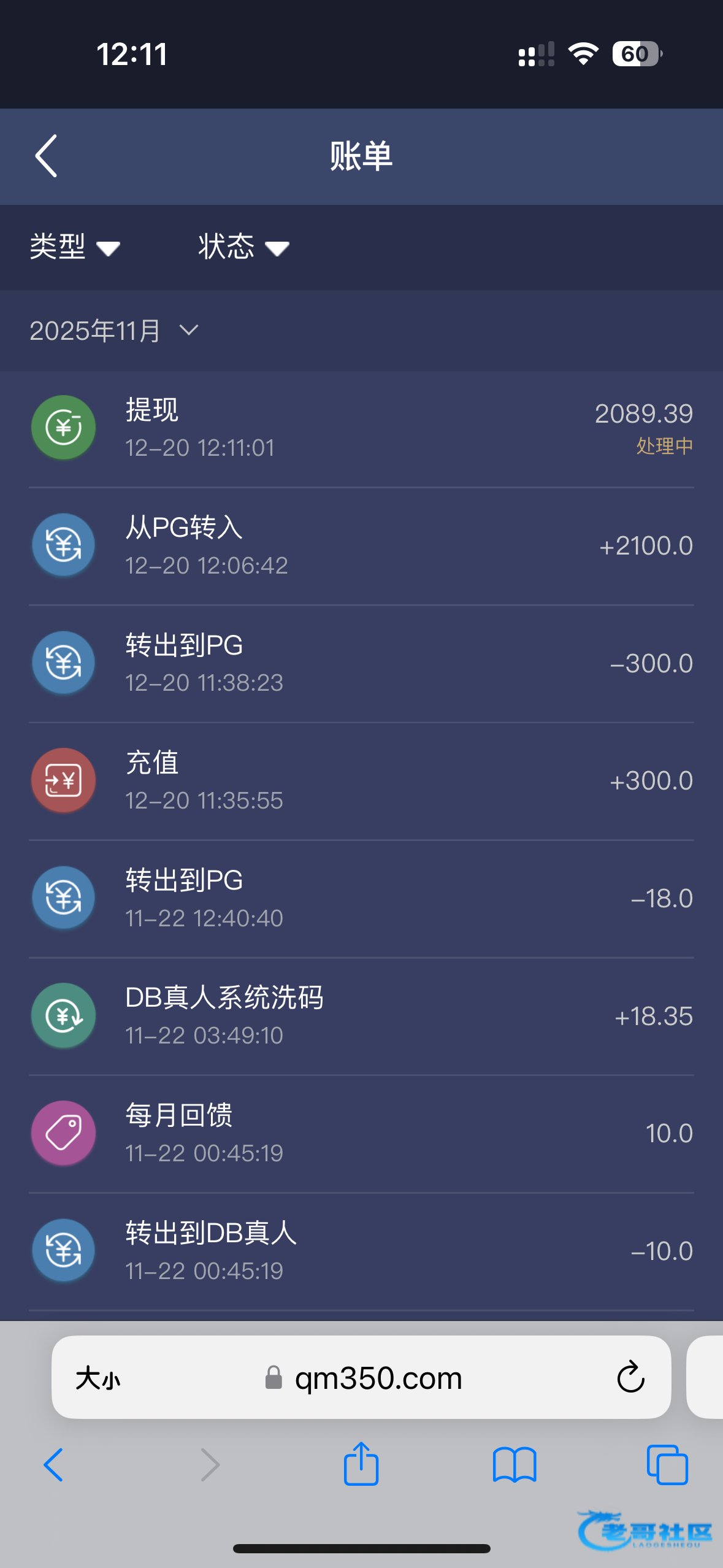Go back in Safari's toolbar
This screenshot has width=723, height=1568.
[53, 1465]
